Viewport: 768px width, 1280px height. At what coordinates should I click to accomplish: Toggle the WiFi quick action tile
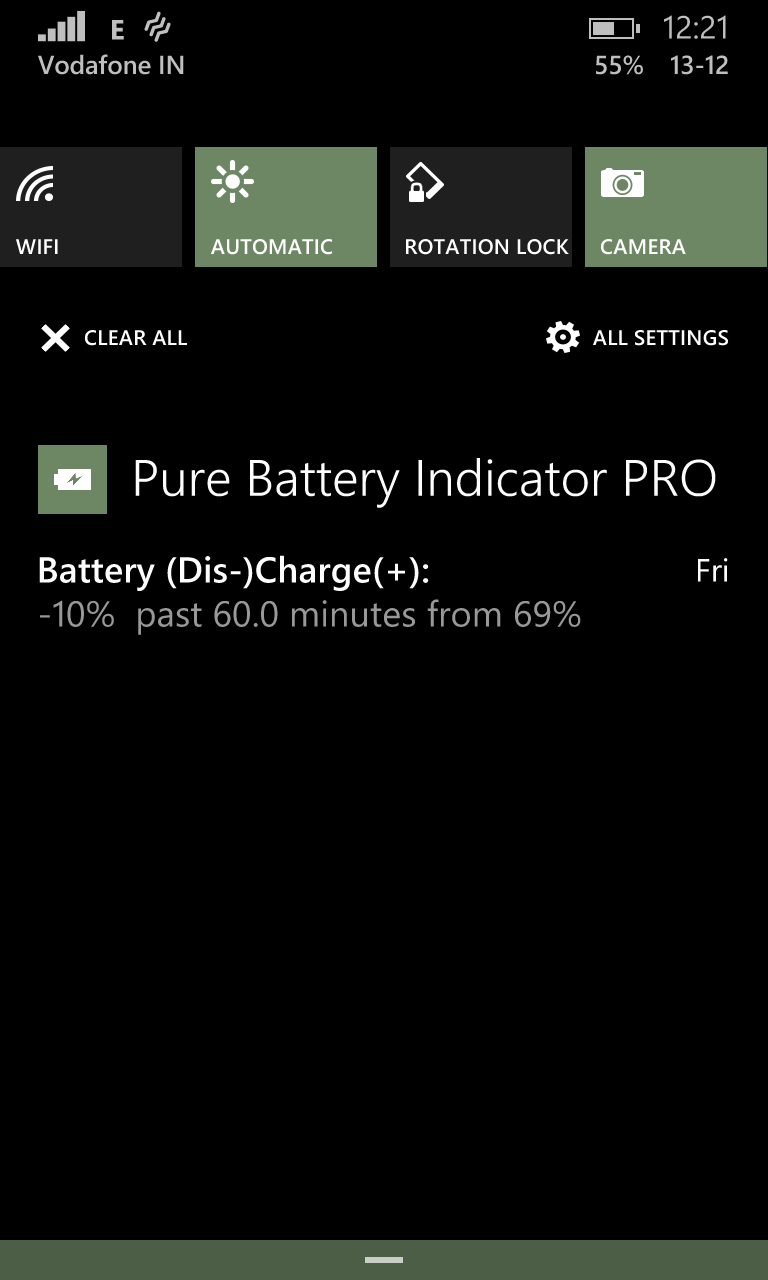[x=91, y=207]
